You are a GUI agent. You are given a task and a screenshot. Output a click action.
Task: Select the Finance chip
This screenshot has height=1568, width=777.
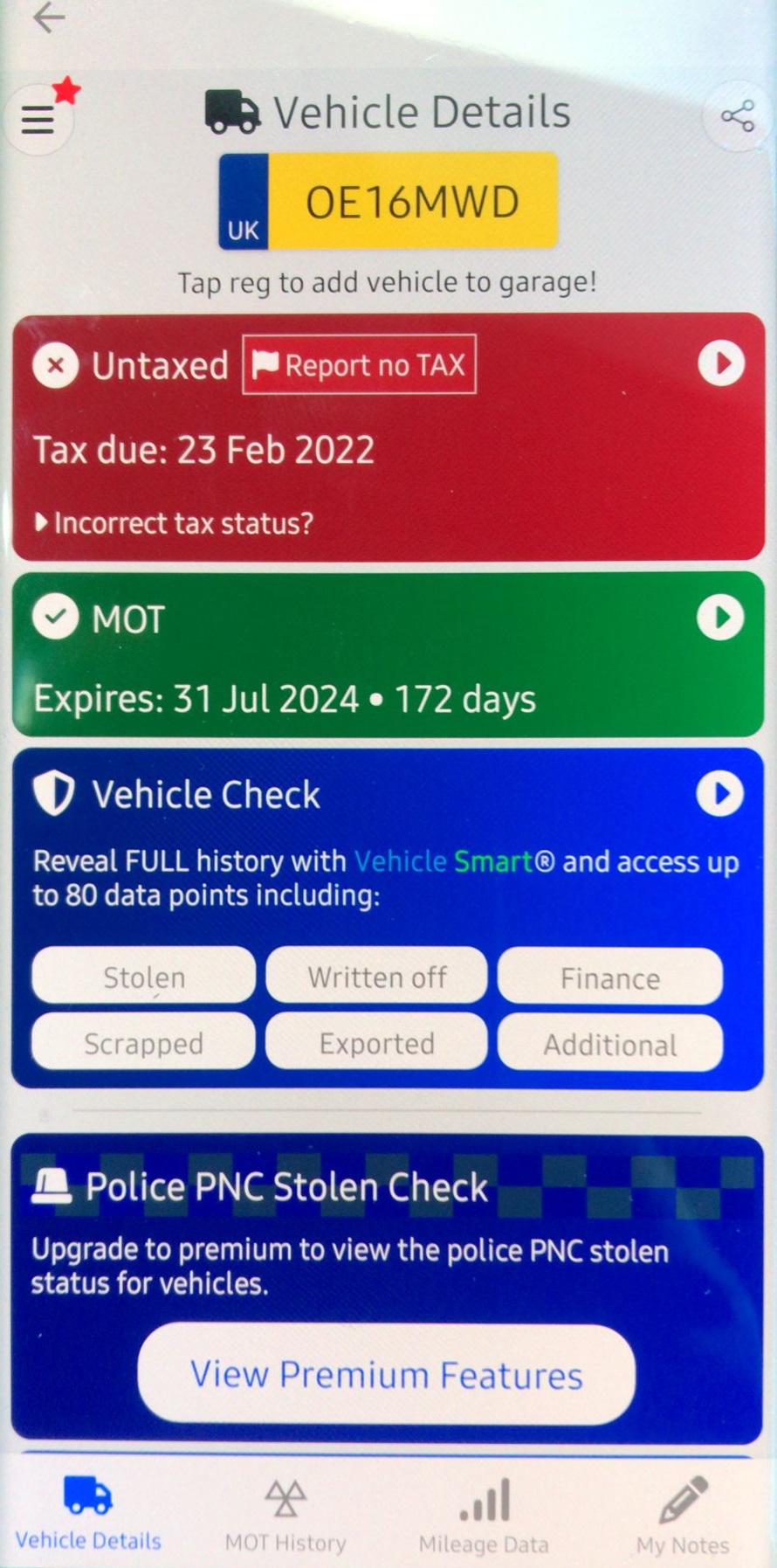tap(609, 978)
